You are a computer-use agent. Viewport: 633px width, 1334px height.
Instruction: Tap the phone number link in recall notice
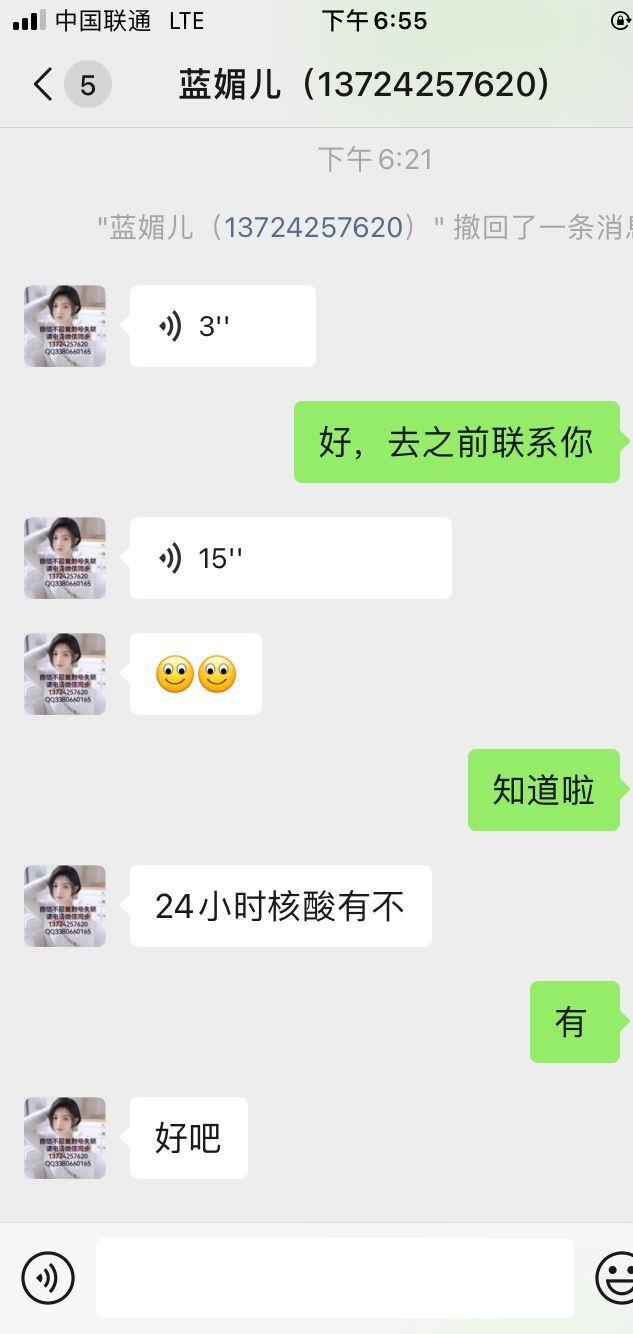(313, 227)
